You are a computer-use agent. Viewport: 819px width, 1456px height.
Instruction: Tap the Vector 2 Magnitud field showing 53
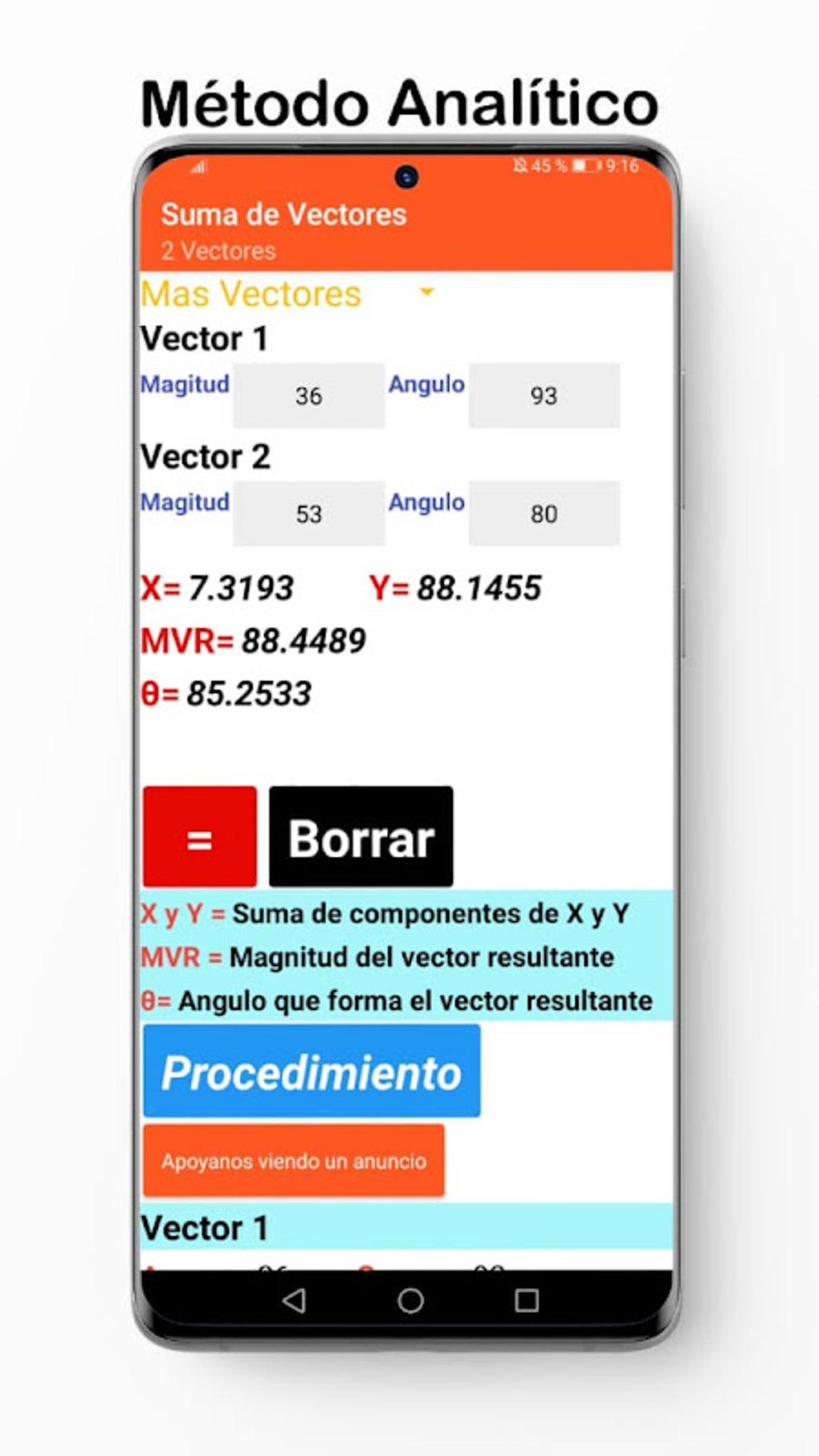click(308, 514)
